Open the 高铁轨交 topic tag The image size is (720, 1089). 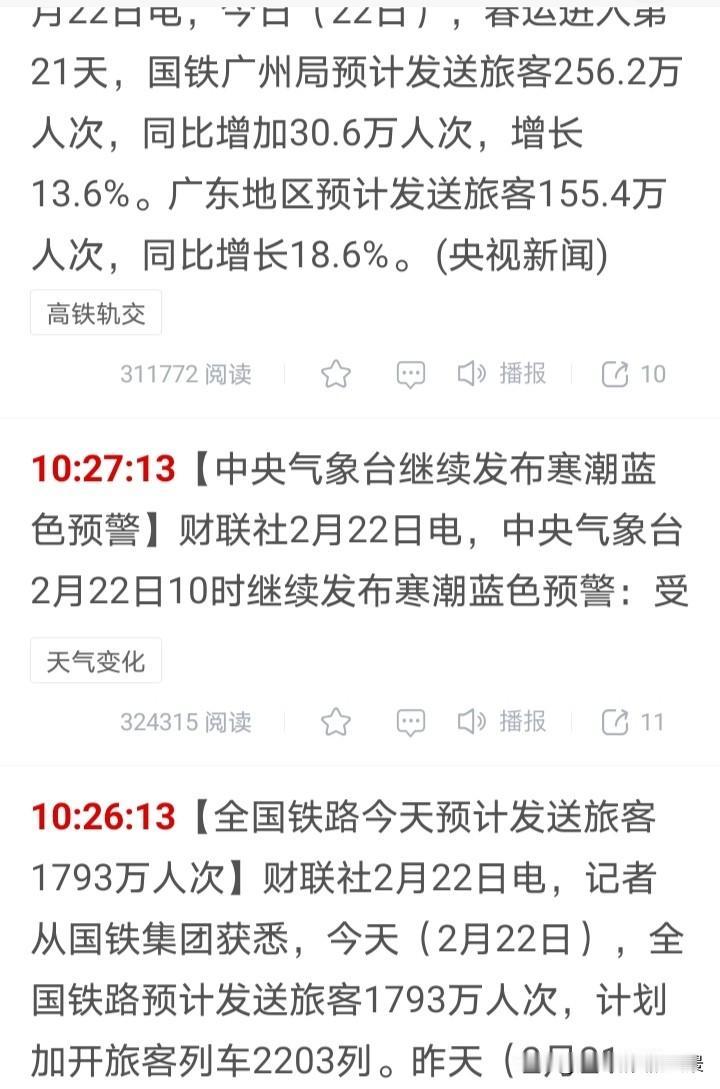(x=96, y=312)
